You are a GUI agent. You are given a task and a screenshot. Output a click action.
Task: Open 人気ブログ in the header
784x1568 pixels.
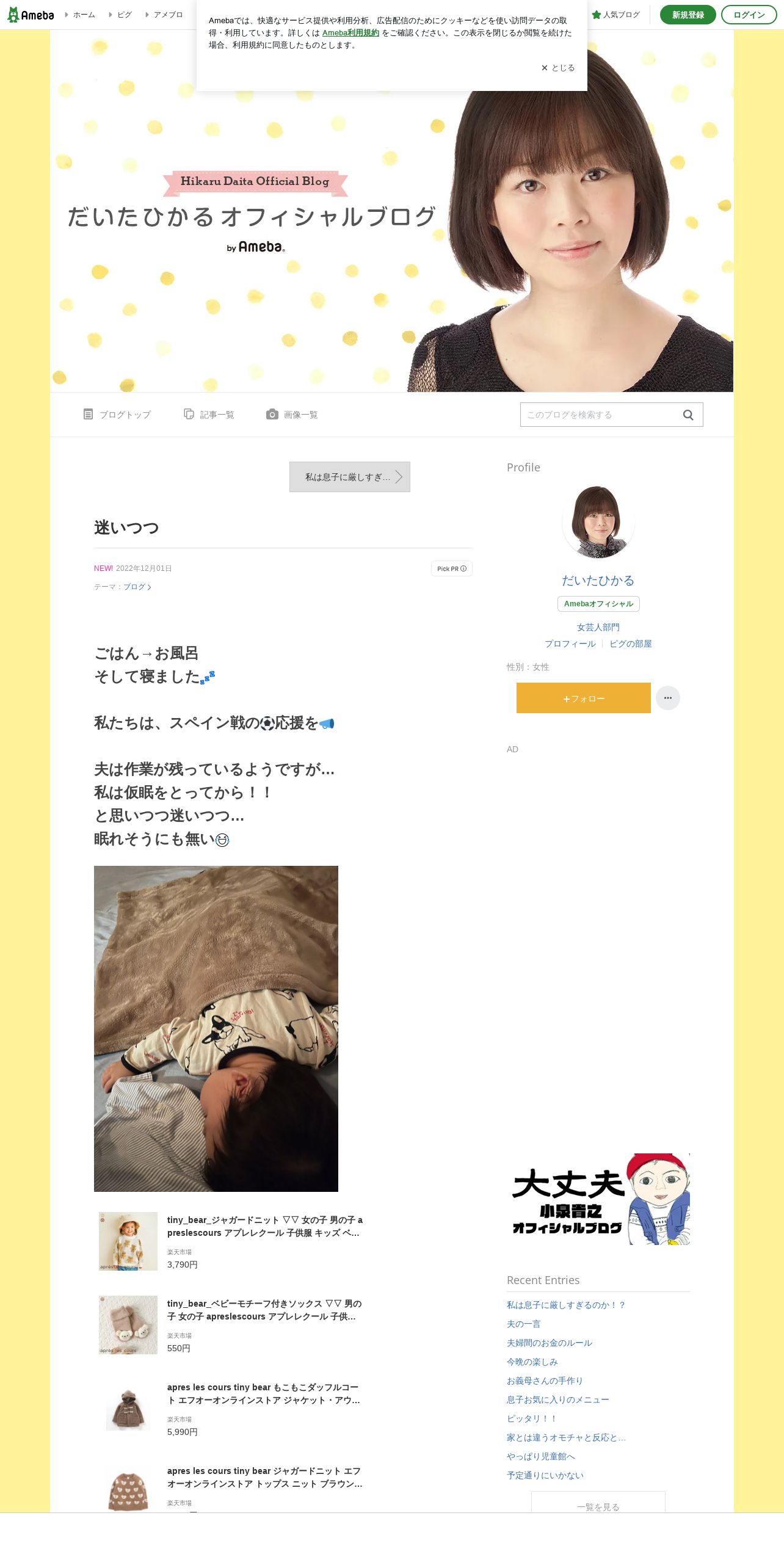(615, 15)
